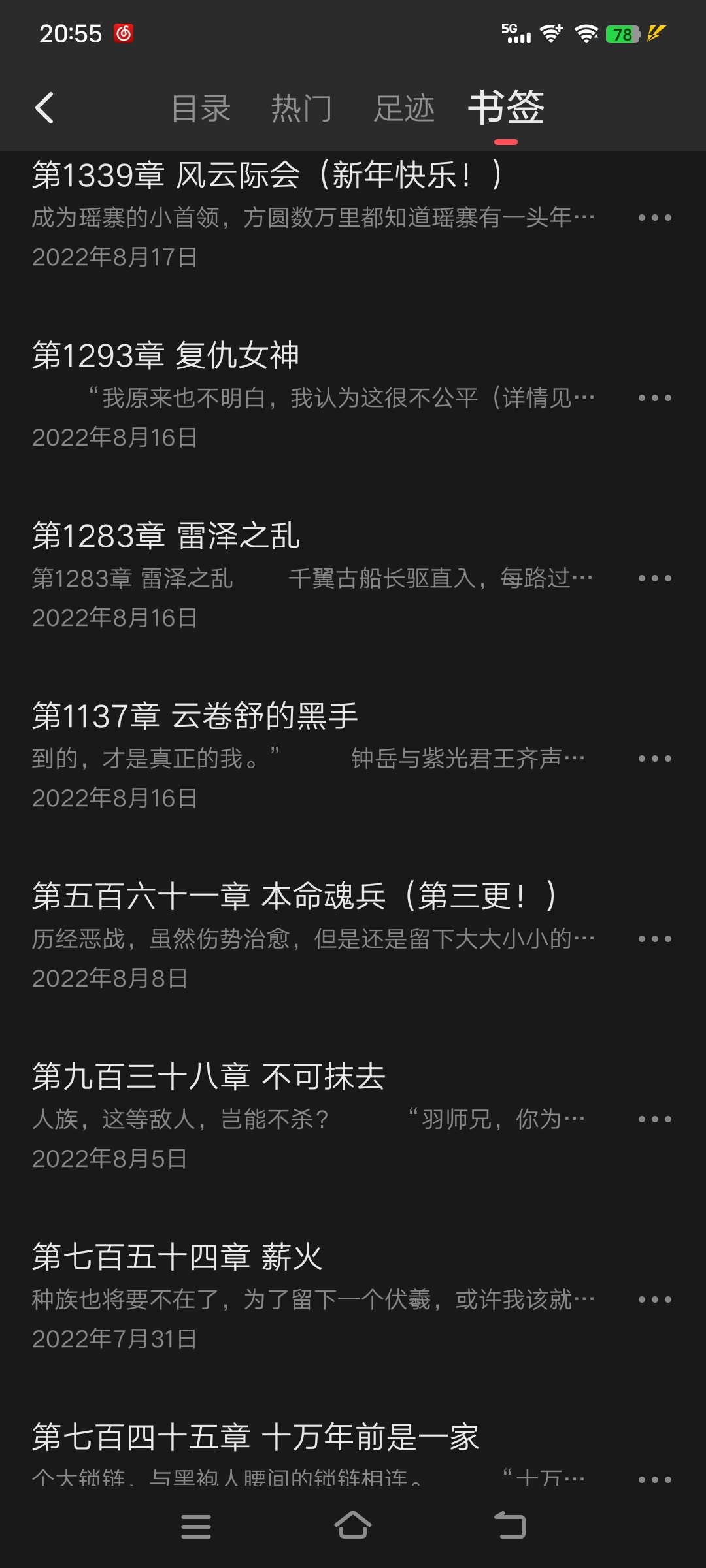
Task: Open more options for 第1293章 复仇女神
Action: pyautogui.click(x=654, y=398)
